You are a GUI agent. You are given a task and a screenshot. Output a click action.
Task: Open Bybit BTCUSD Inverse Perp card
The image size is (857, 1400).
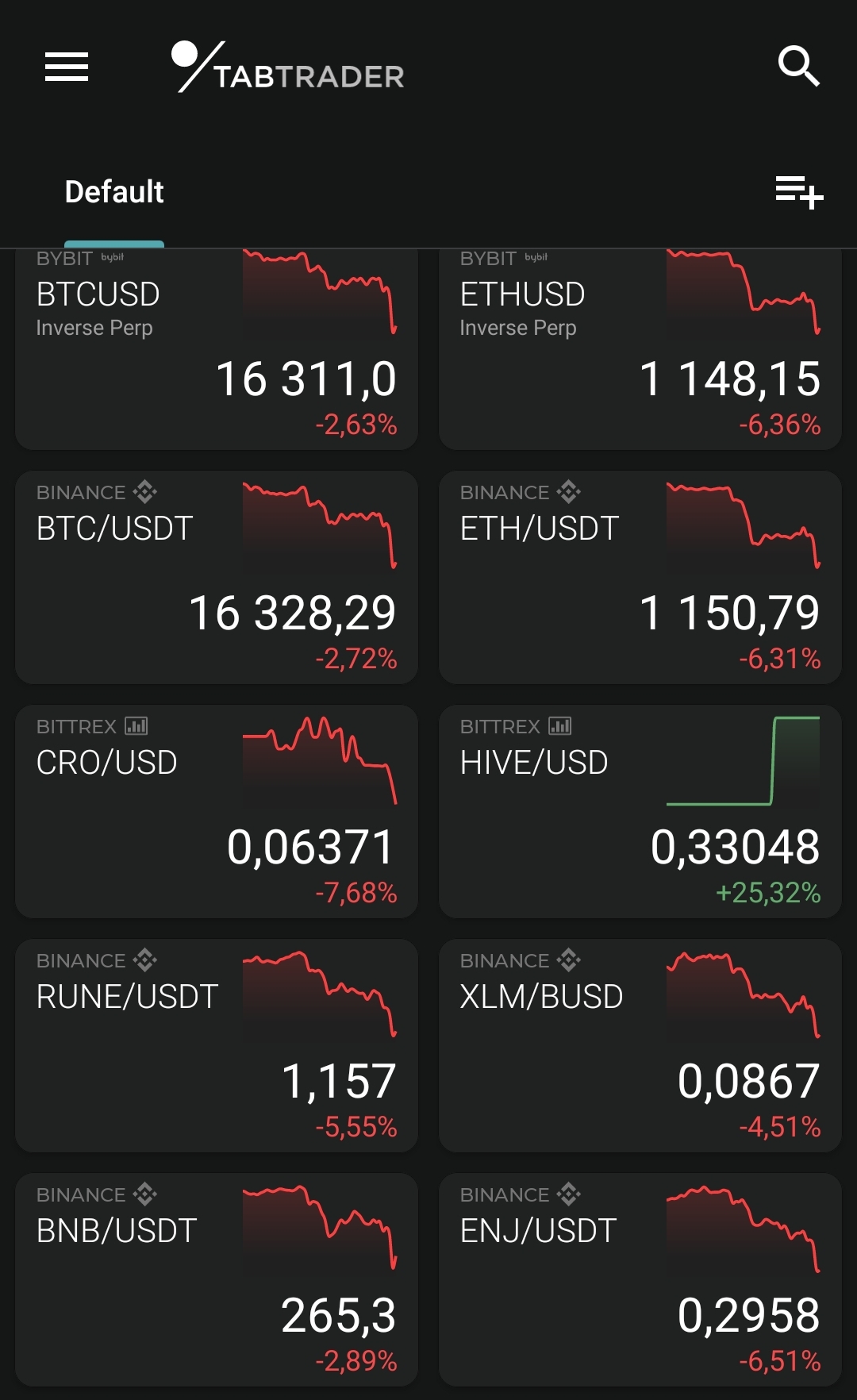[x=217, y=349]
